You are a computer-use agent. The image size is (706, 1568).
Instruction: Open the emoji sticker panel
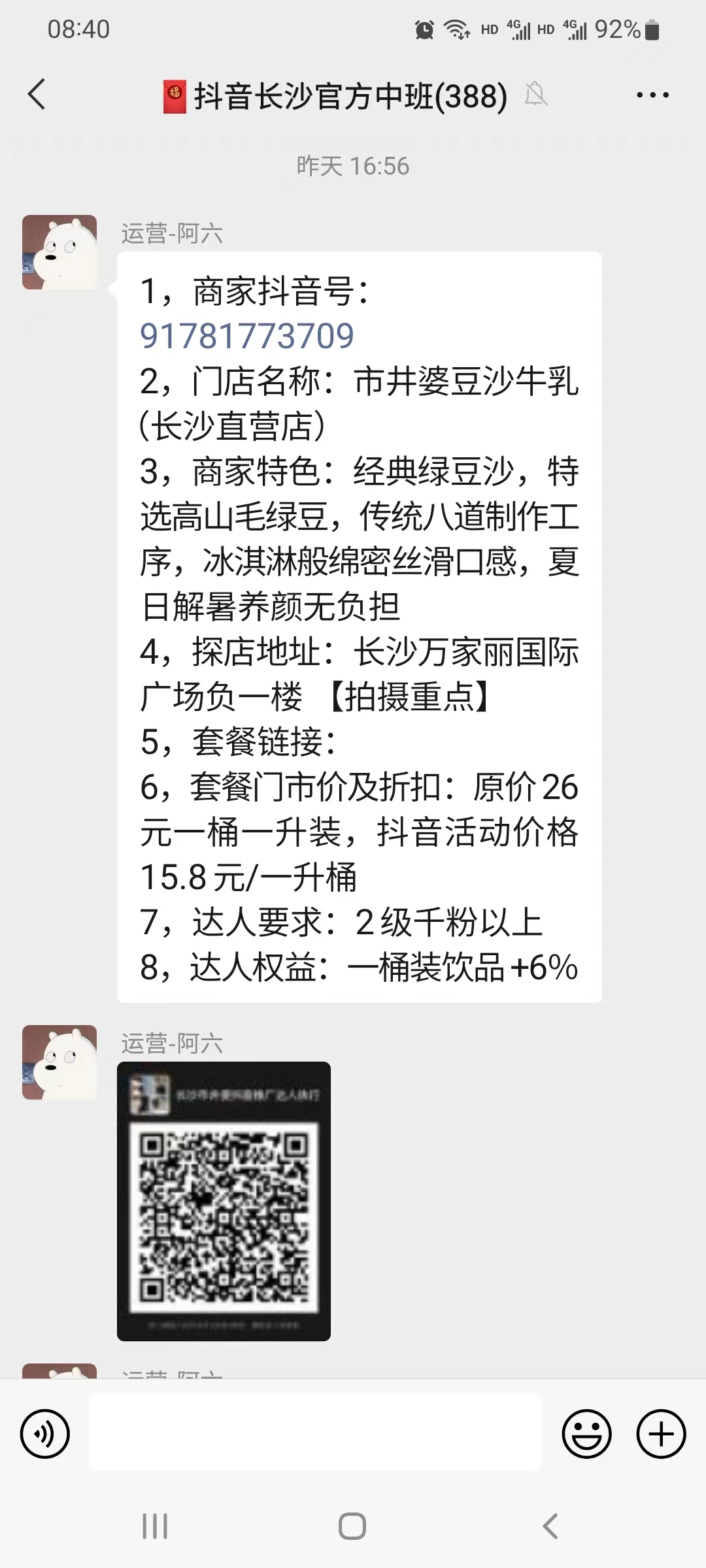(586, 1434)
